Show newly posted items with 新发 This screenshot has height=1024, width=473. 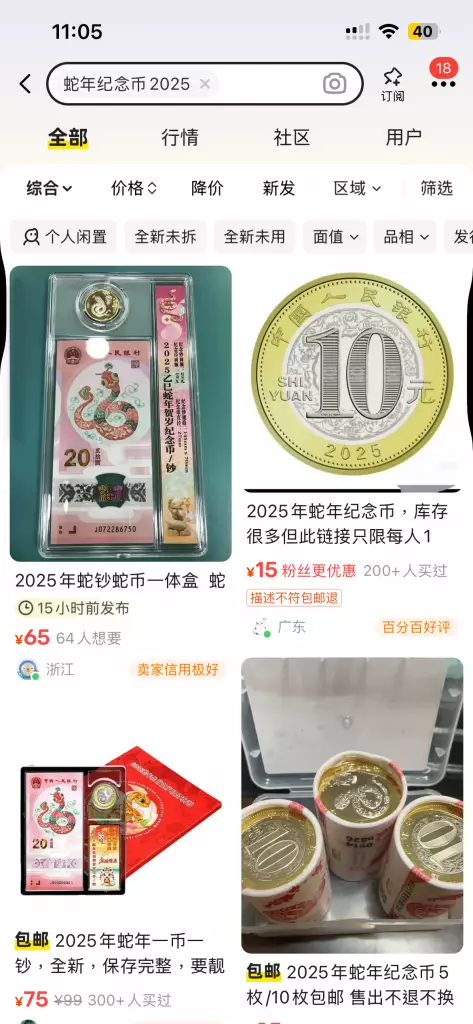(279, 189)
